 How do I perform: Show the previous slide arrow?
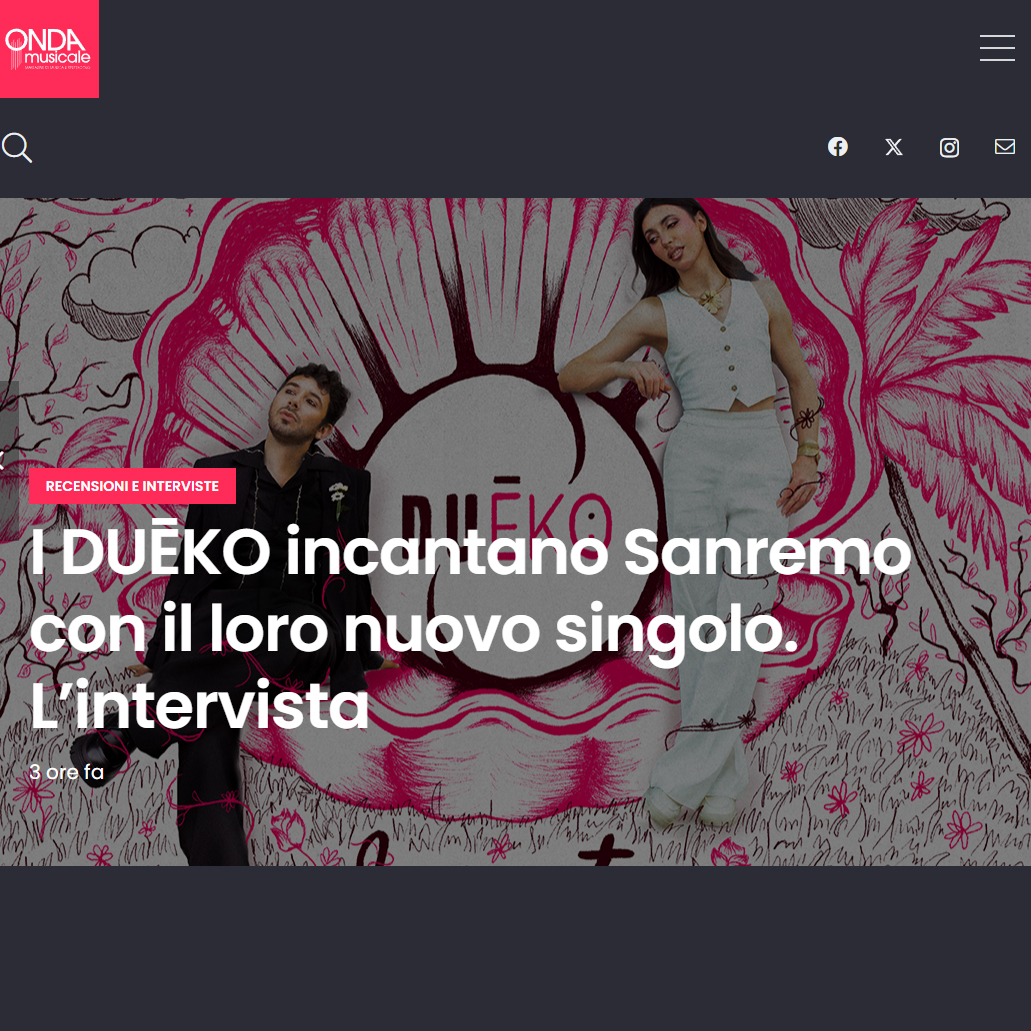click(6, 460)
